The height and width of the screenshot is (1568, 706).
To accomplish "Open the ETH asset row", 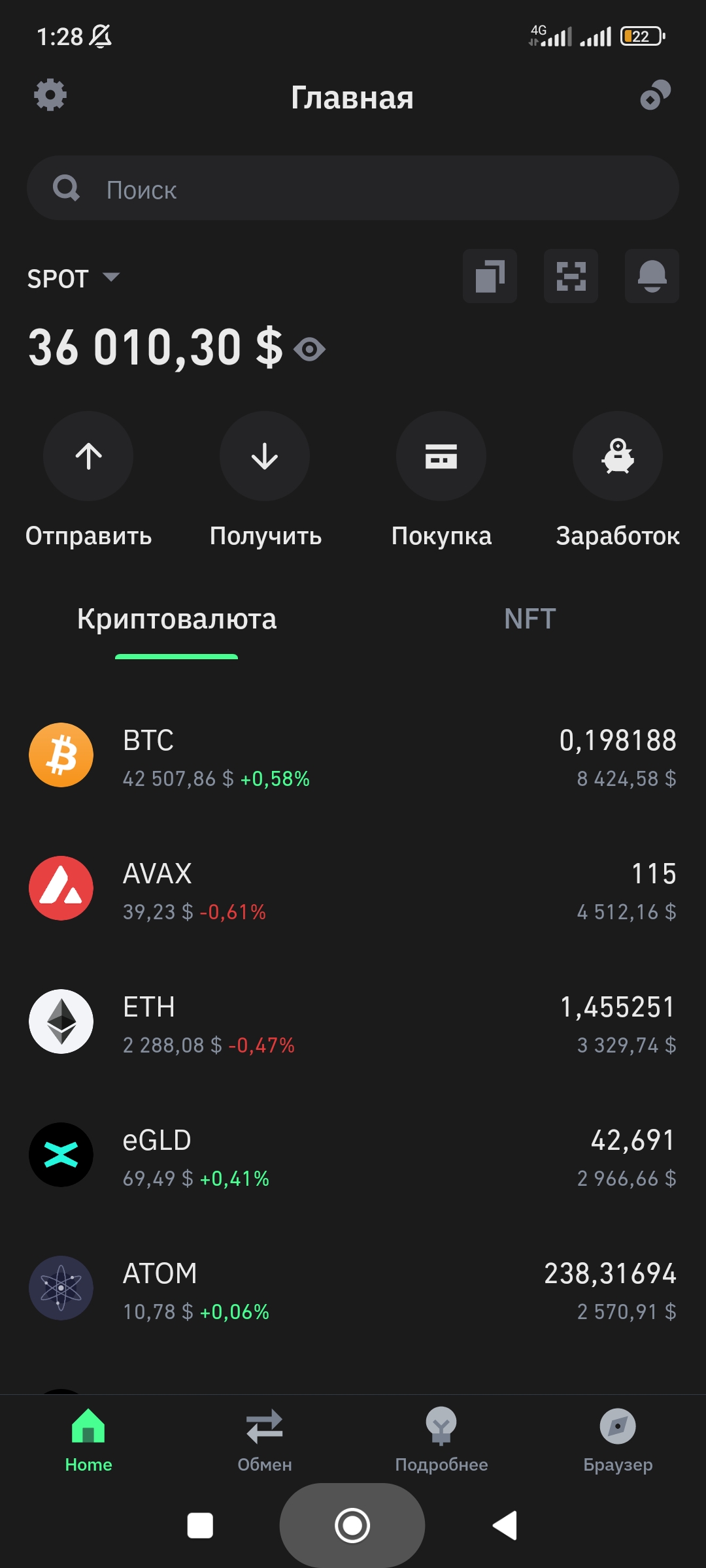I will pyautogui.click(x=353, y=1022).
